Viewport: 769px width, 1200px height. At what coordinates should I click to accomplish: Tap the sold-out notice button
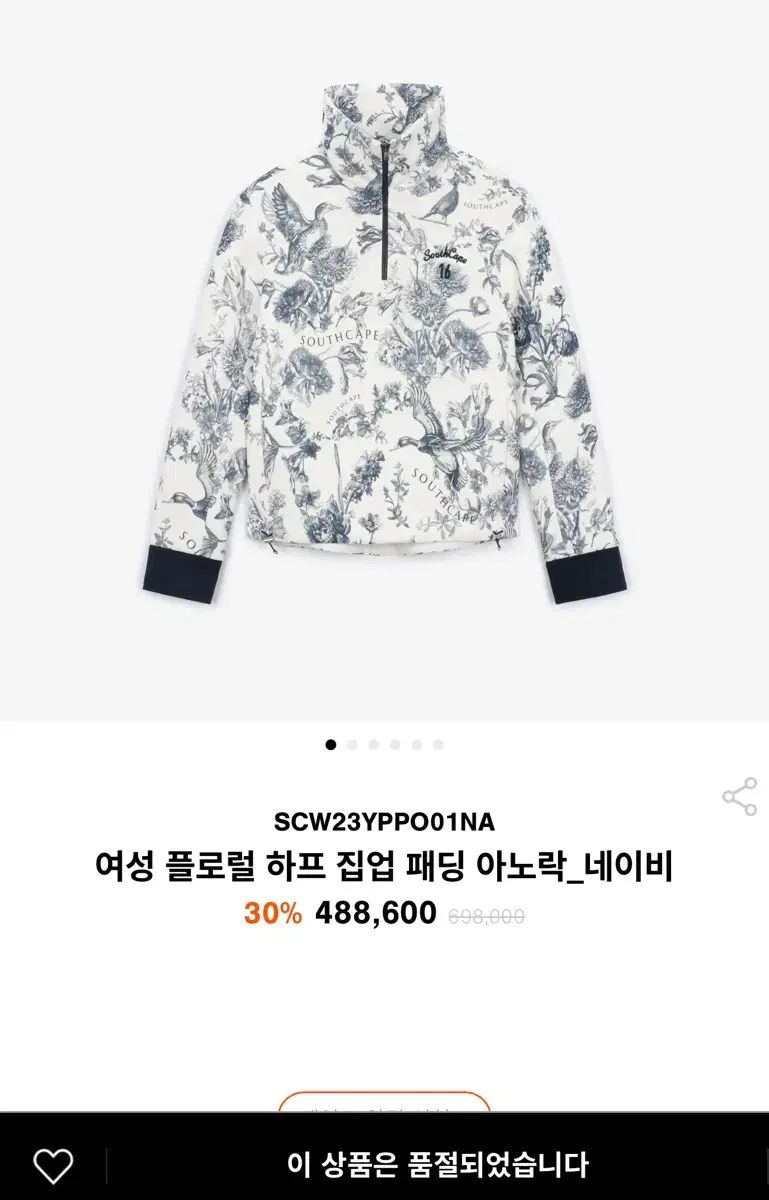[437, 1165]
